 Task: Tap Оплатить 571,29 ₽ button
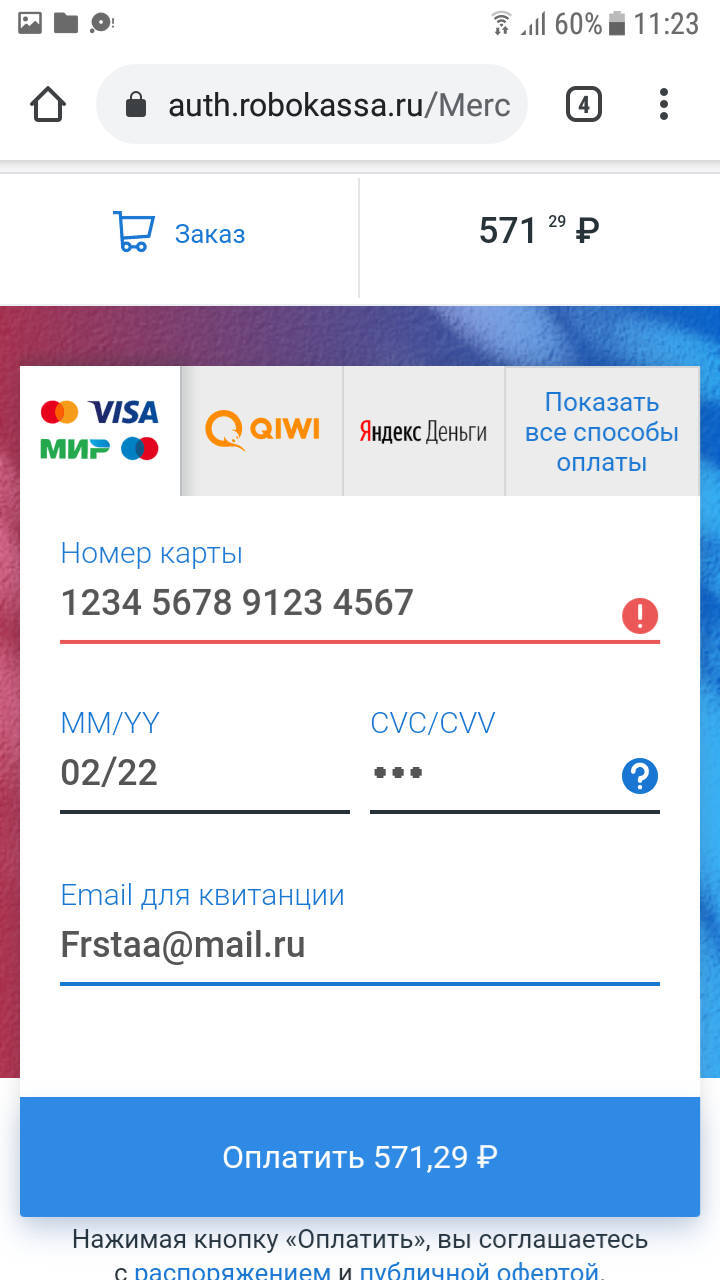click(360, 1157)
